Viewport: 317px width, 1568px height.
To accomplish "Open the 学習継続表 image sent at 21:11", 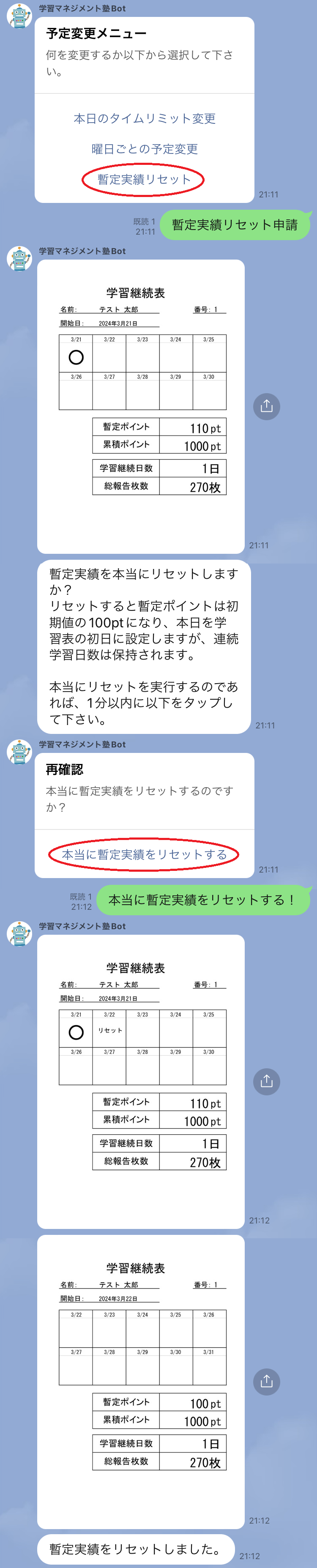I will click(141, 407).
